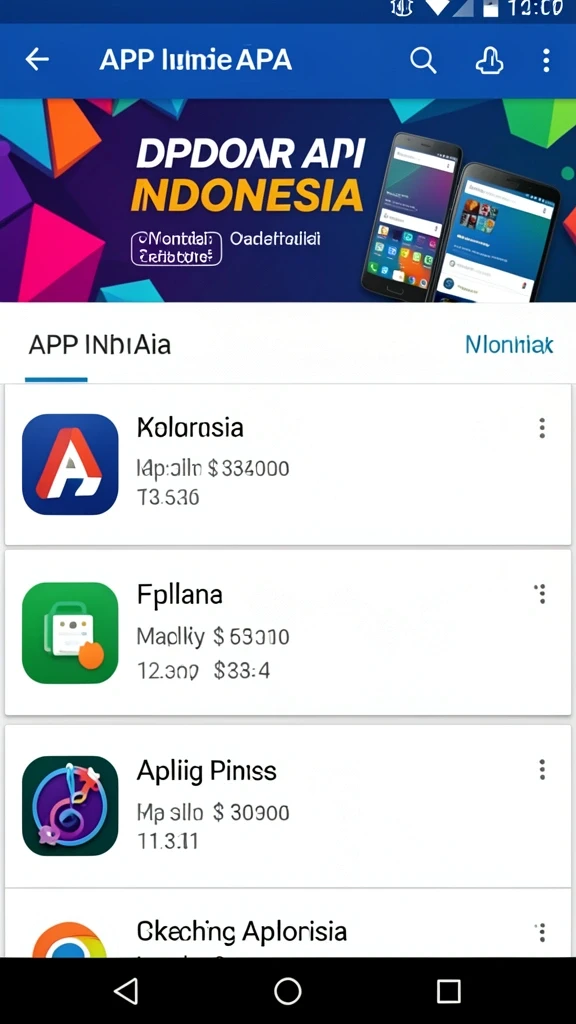This screenshot has height=1024, width=576.
Task: Open three-dot menu for Apliig Piniss
Action: [541, 770]
